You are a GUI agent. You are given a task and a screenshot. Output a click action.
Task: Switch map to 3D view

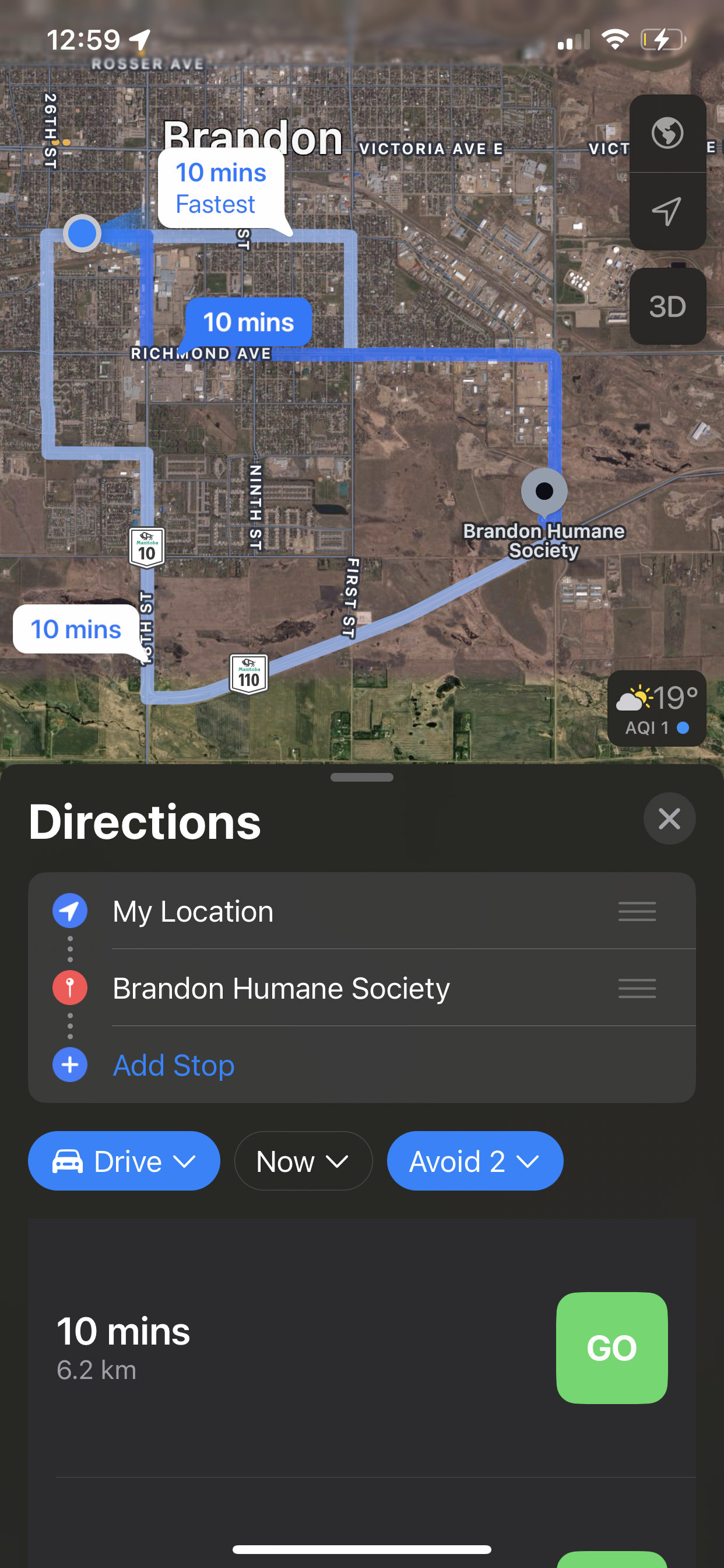pos(667,306)
